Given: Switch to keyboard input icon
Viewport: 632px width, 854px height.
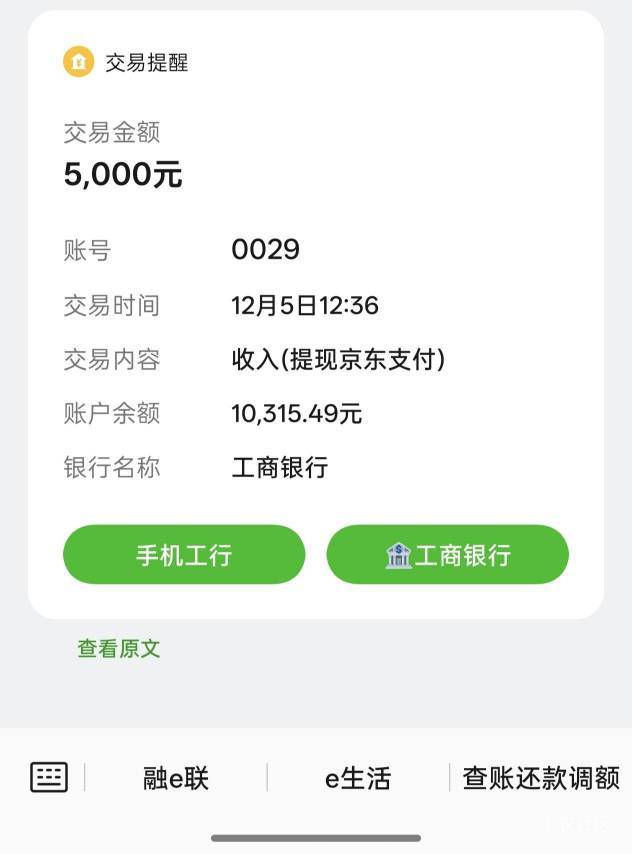Looking at the screenshot, I should tap(49, 777).
